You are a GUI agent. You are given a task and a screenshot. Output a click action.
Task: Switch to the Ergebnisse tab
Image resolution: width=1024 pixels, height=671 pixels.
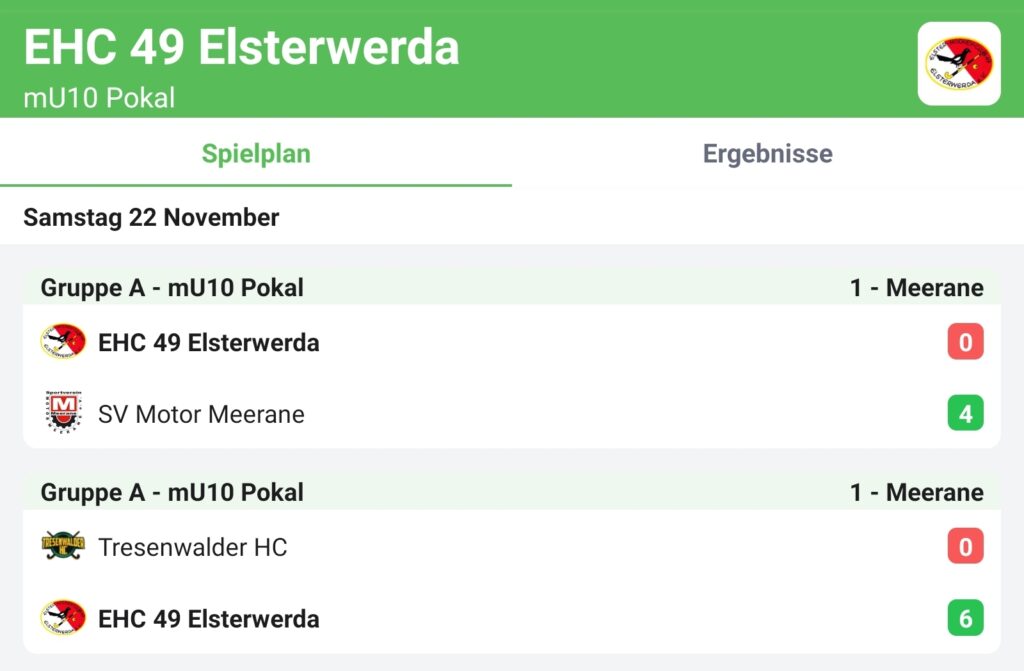click(x=767, y=154)
